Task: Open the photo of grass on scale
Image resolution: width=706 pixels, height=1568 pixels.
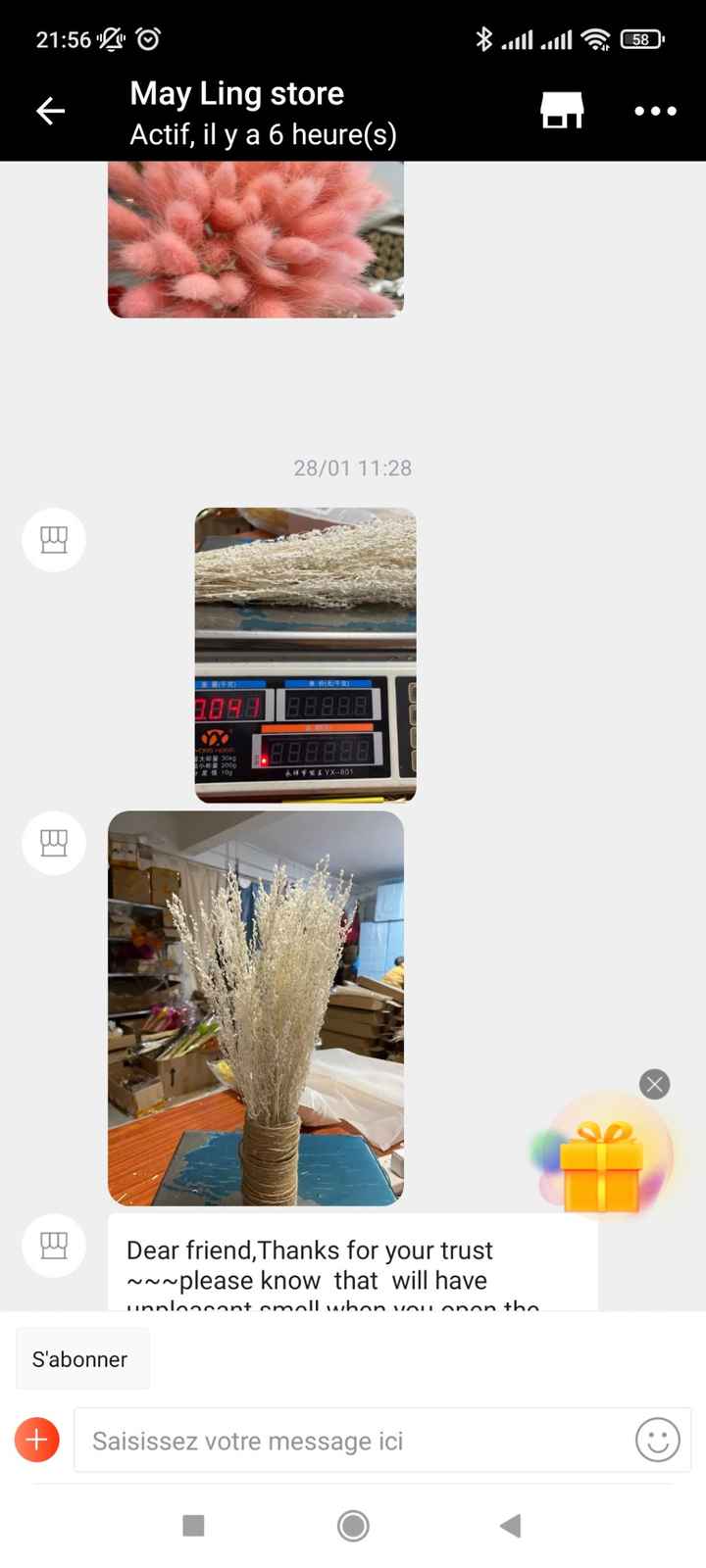Action: pos(305,655)
